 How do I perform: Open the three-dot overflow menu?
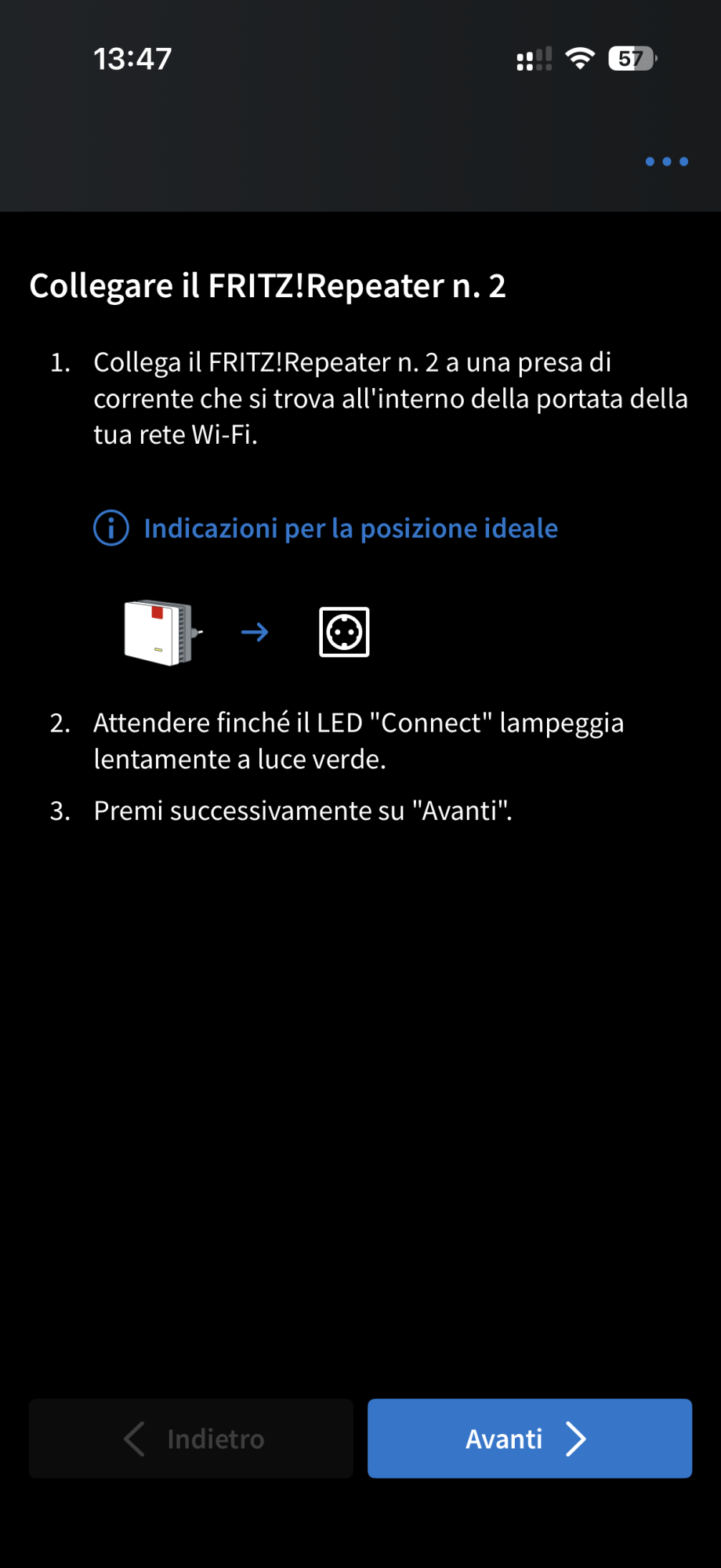point(666,162)
